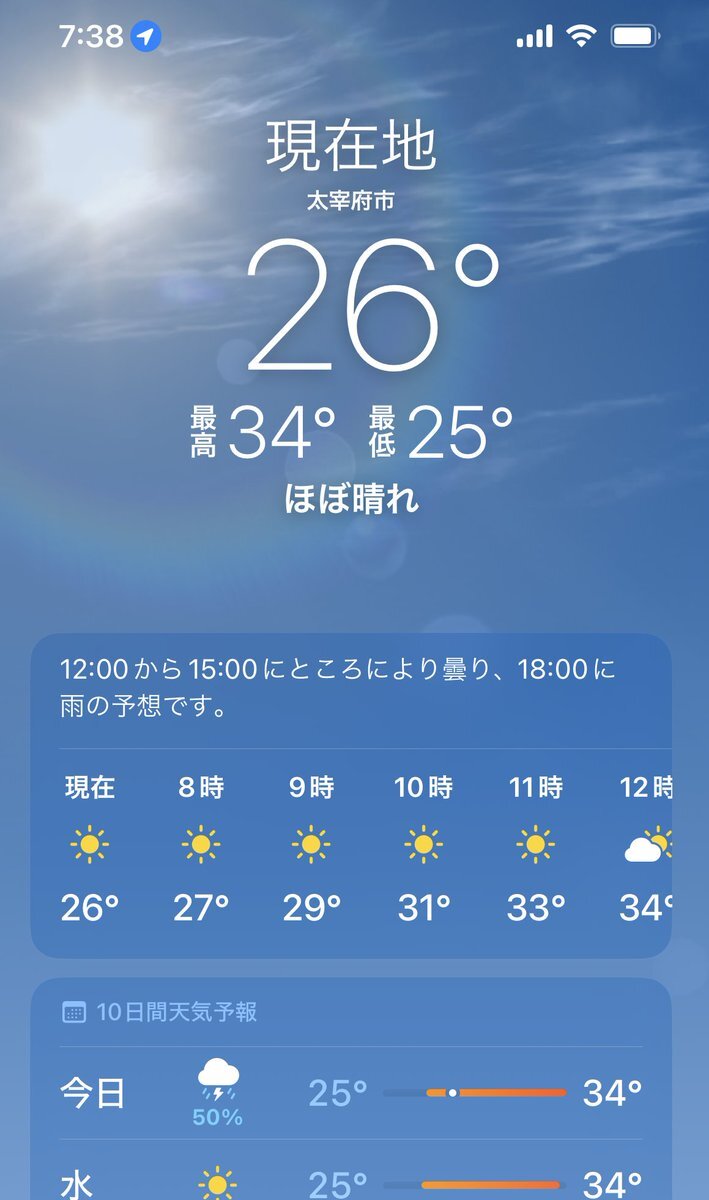Open Wednesday's (水) forecast row
The image size is (709, 1200).
point(351,1171)
